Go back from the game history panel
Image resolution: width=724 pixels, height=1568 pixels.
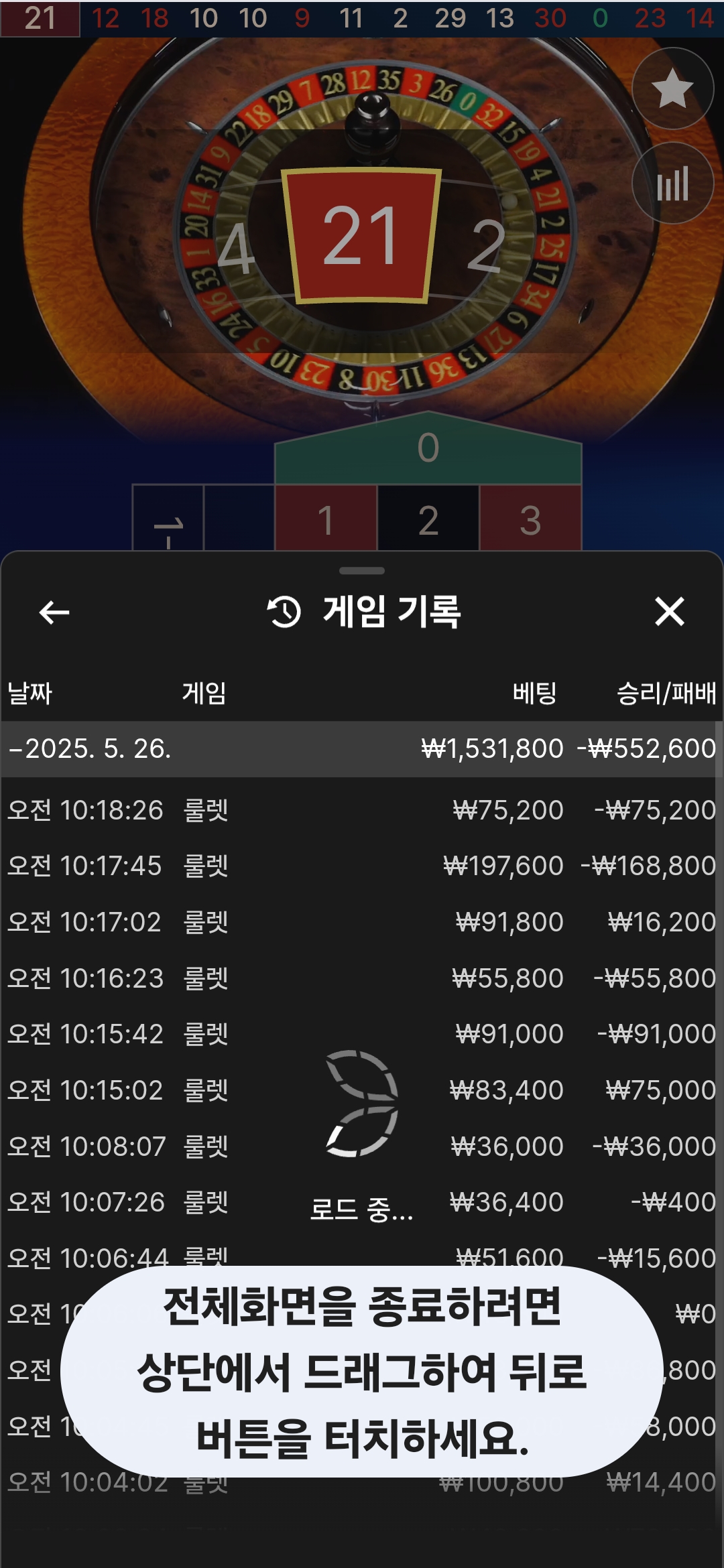(54, 612)
